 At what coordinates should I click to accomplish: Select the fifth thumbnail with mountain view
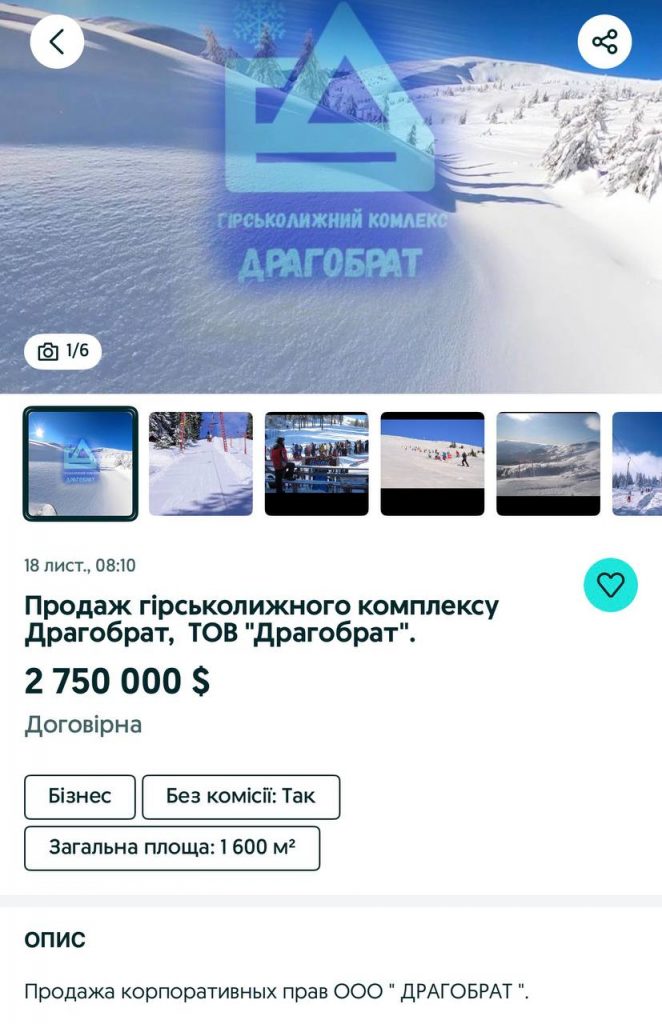548,464
